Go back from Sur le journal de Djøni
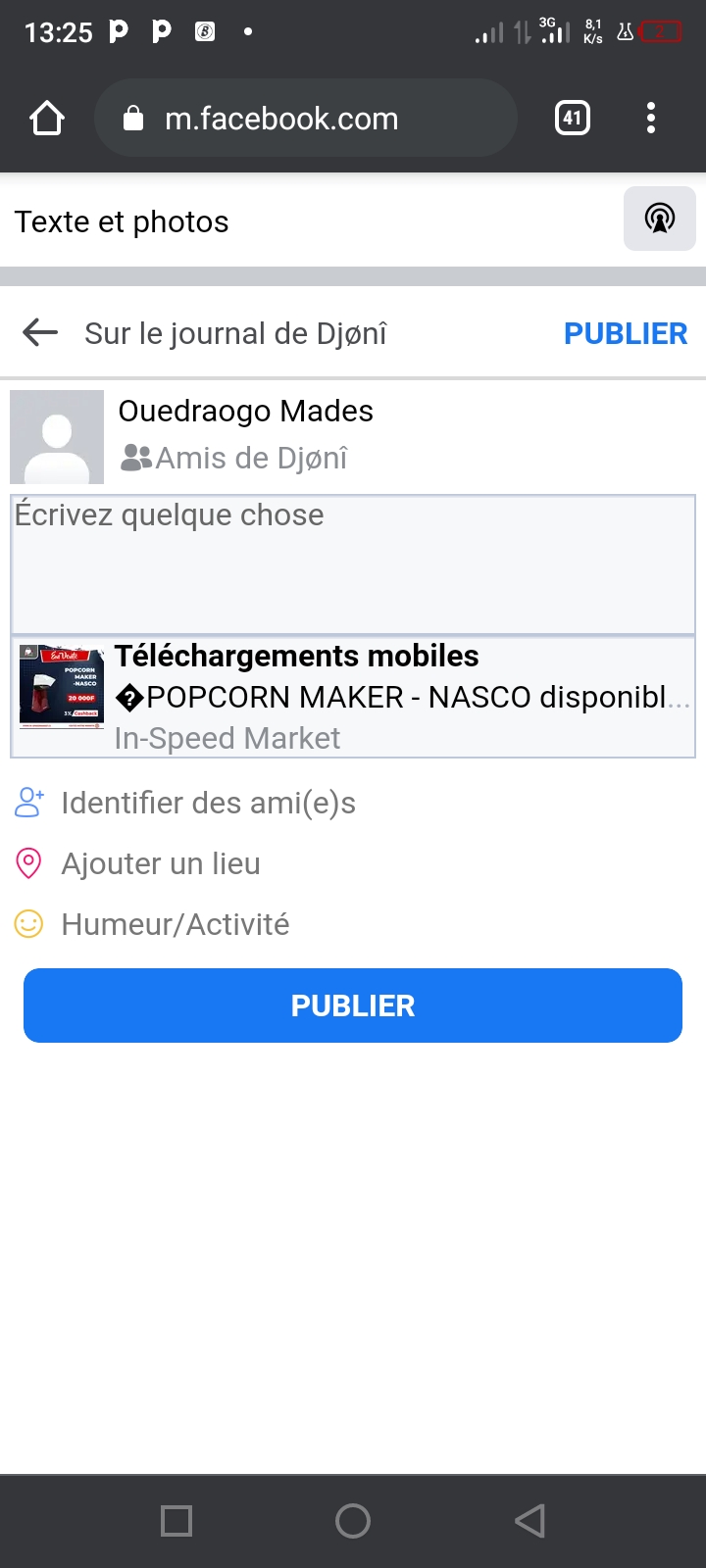Screen dimensions: 706x1568 pyautogui.click(x=40, y=333)
